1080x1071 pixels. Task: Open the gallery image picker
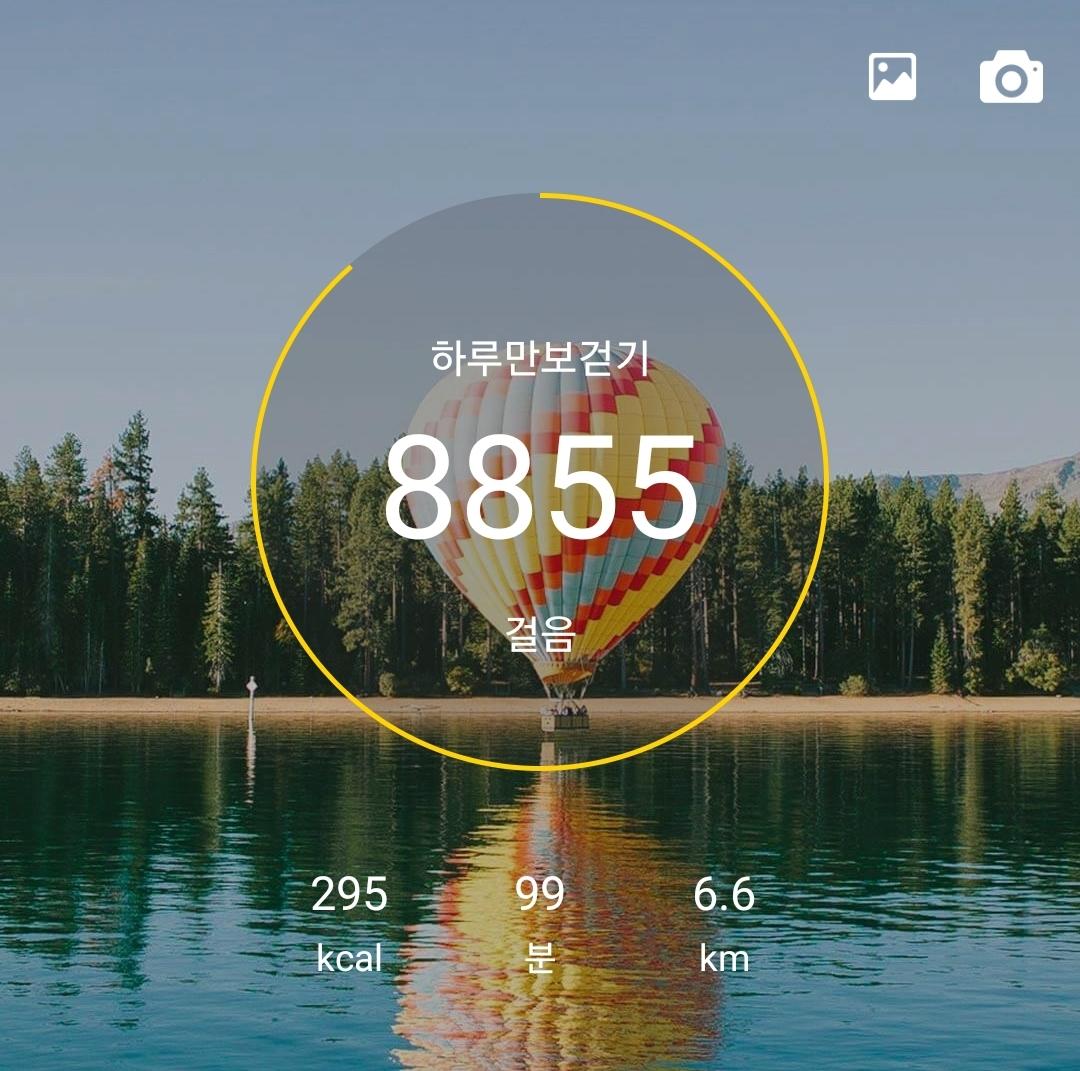click(x=892, y=77)
